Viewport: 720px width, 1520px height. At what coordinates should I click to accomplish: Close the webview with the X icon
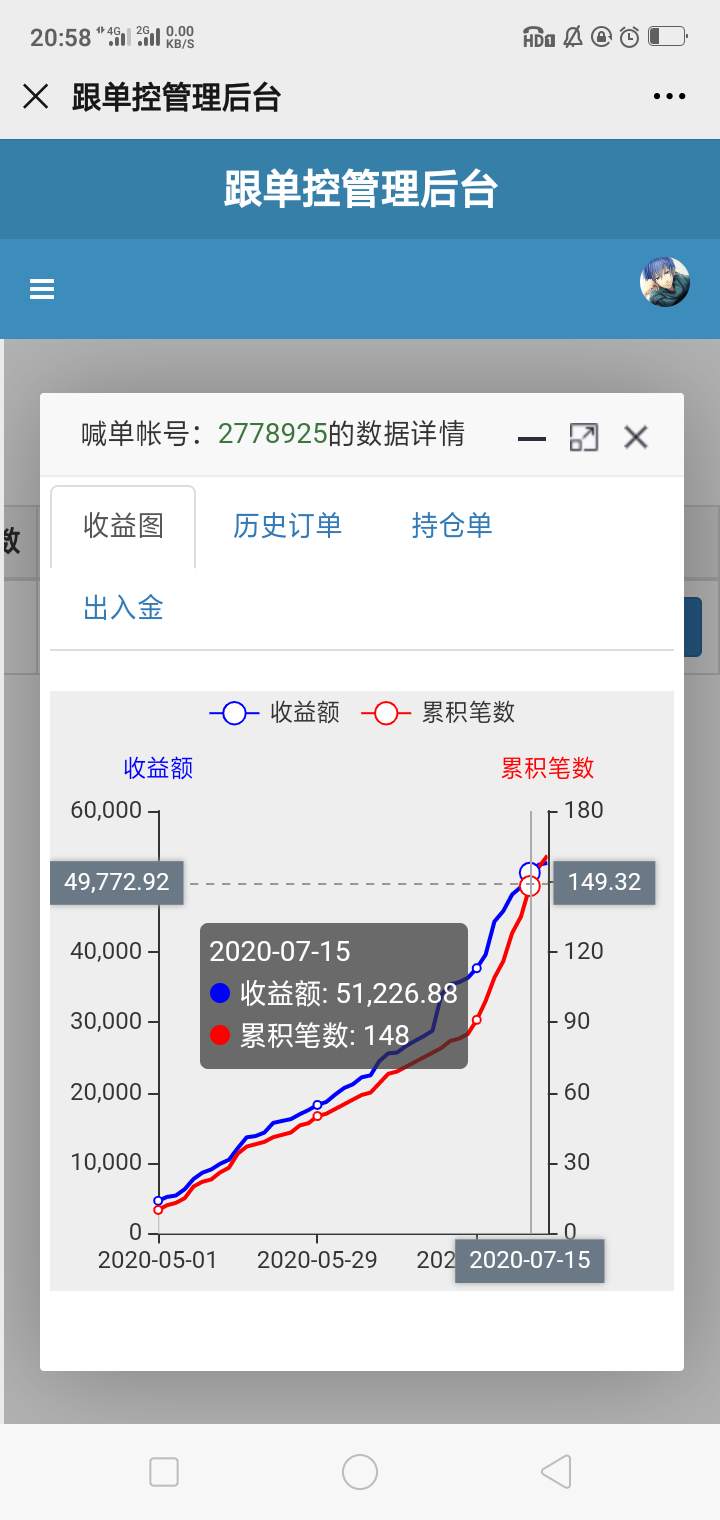click(36, 96)
